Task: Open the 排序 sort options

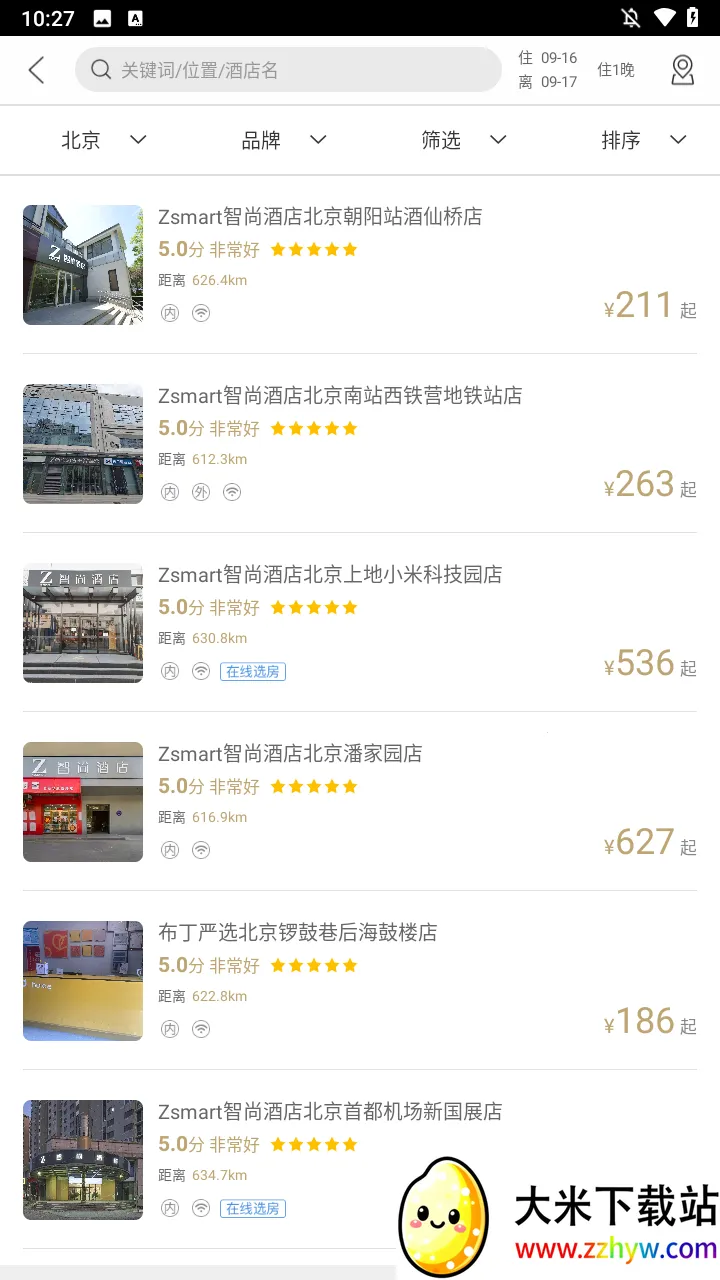Action: [x=643, y=140]
